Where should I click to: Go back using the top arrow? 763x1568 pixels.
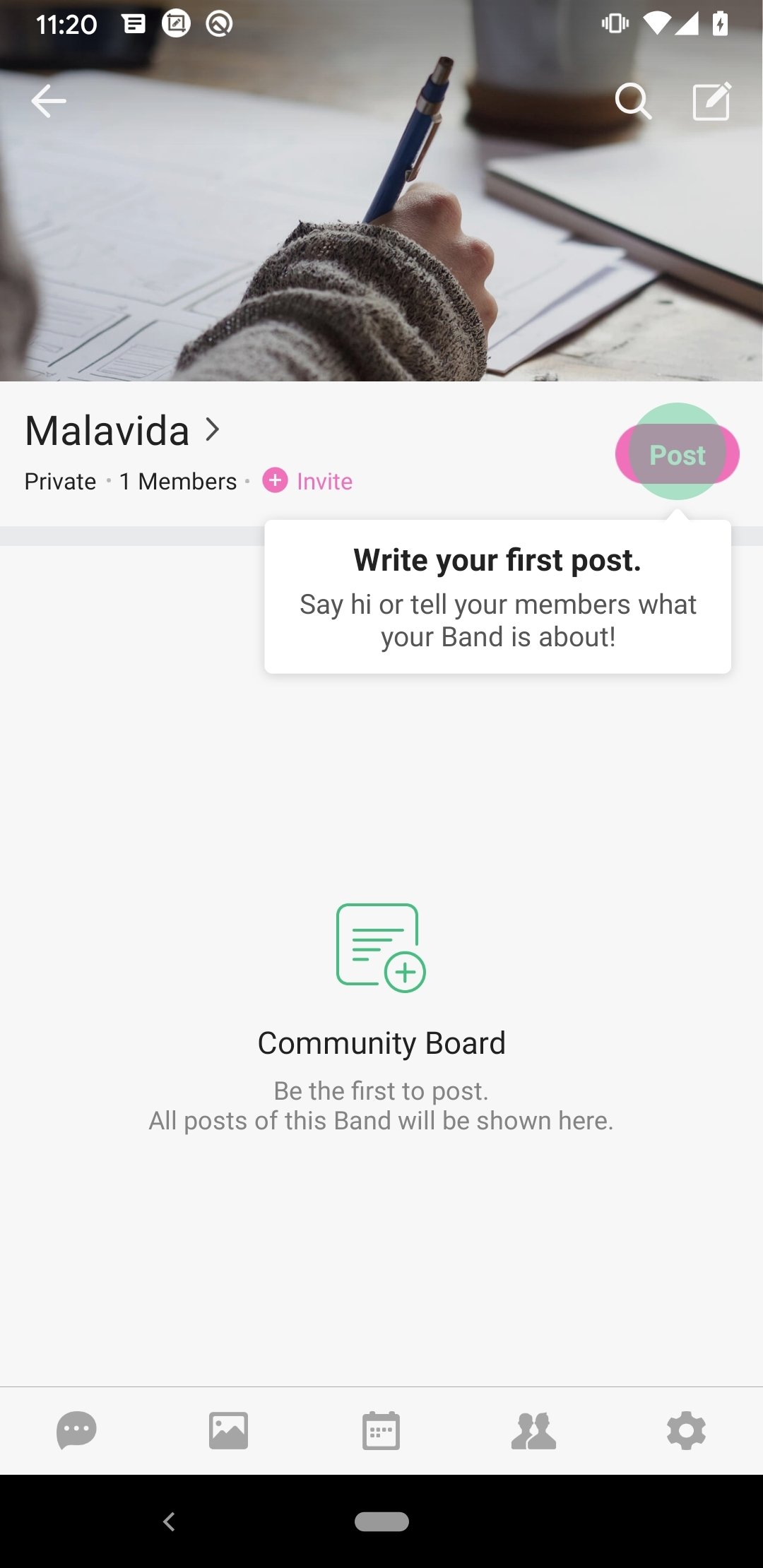tap(49, 101)
